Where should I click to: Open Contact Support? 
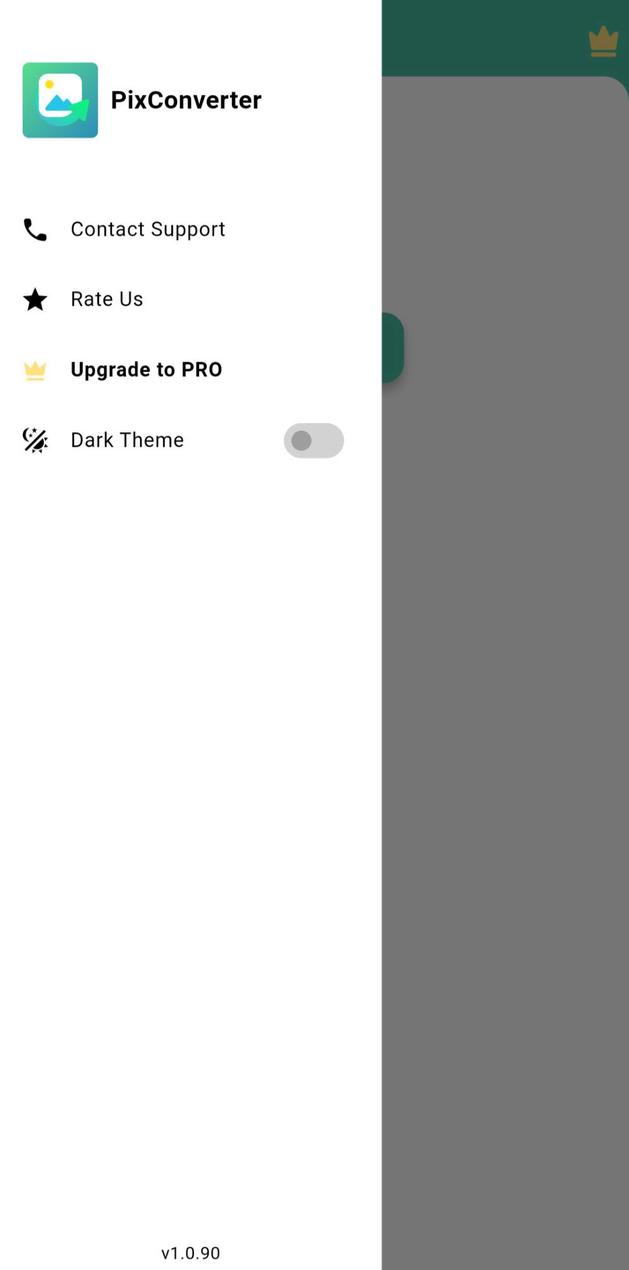click(x=147, y=229)
